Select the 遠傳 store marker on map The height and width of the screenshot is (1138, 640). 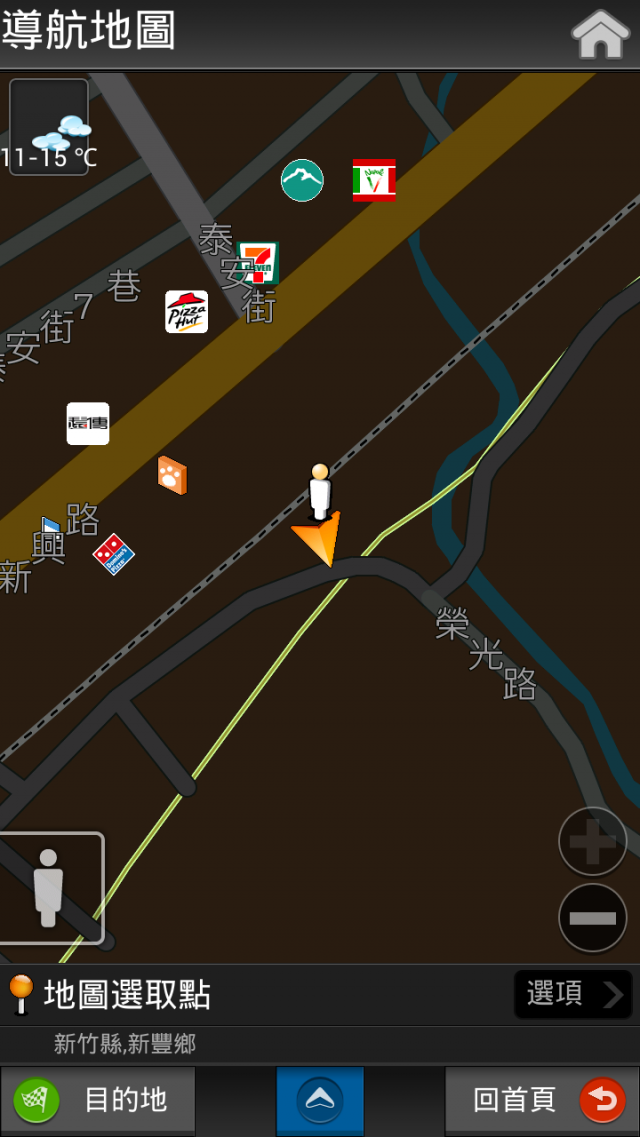[88, 423]
